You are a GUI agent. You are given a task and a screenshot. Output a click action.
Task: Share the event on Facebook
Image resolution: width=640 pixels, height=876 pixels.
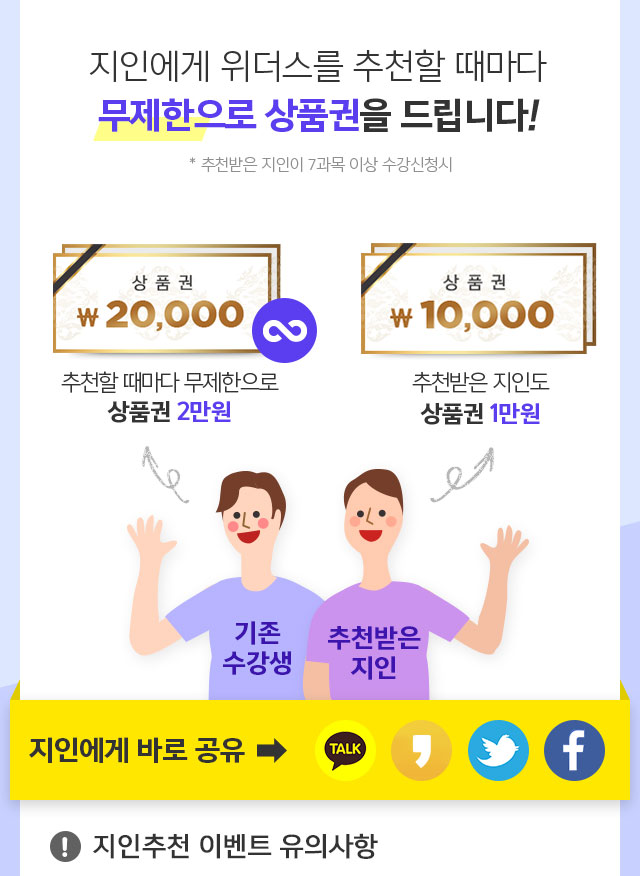(574, 750)
